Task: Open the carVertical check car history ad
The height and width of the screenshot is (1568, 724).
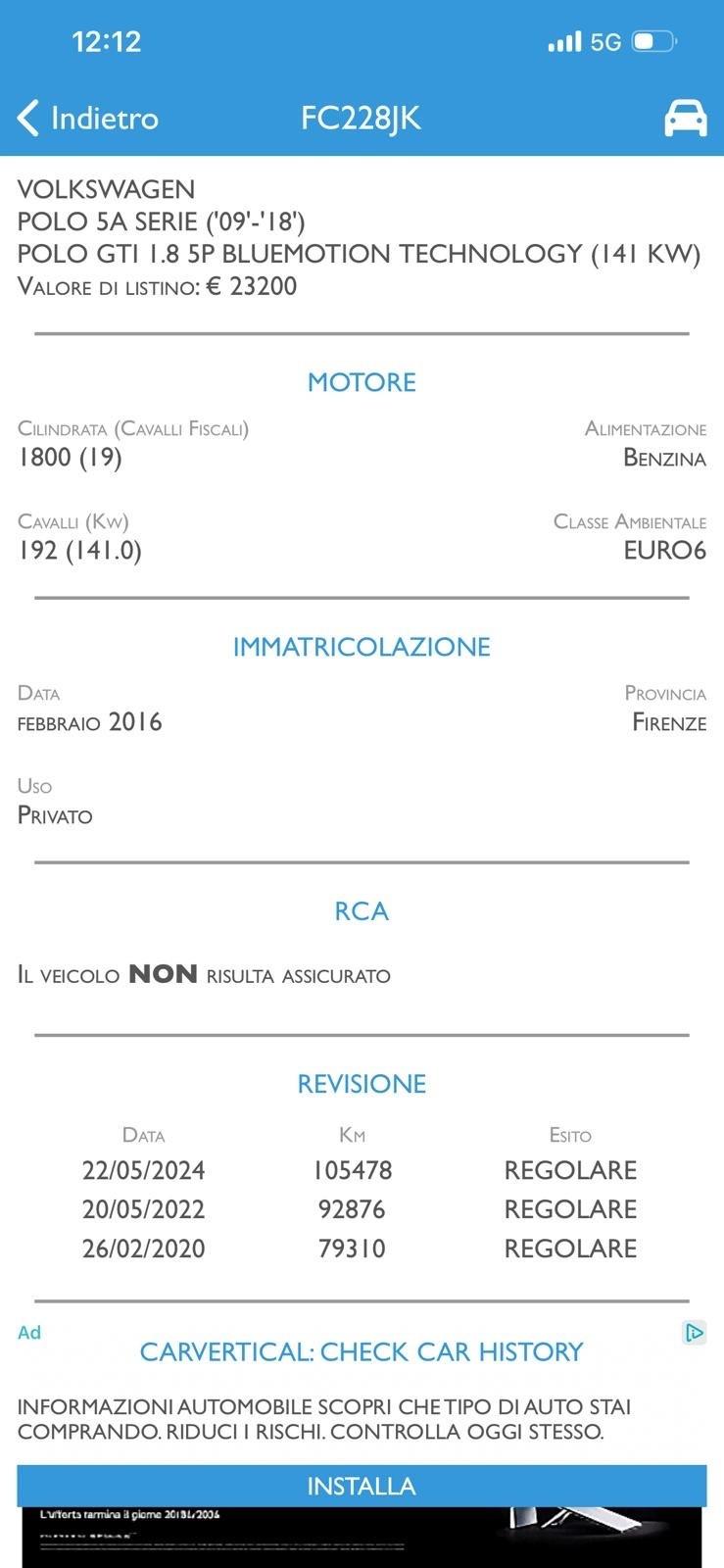Action: [x=362, y=1351]
